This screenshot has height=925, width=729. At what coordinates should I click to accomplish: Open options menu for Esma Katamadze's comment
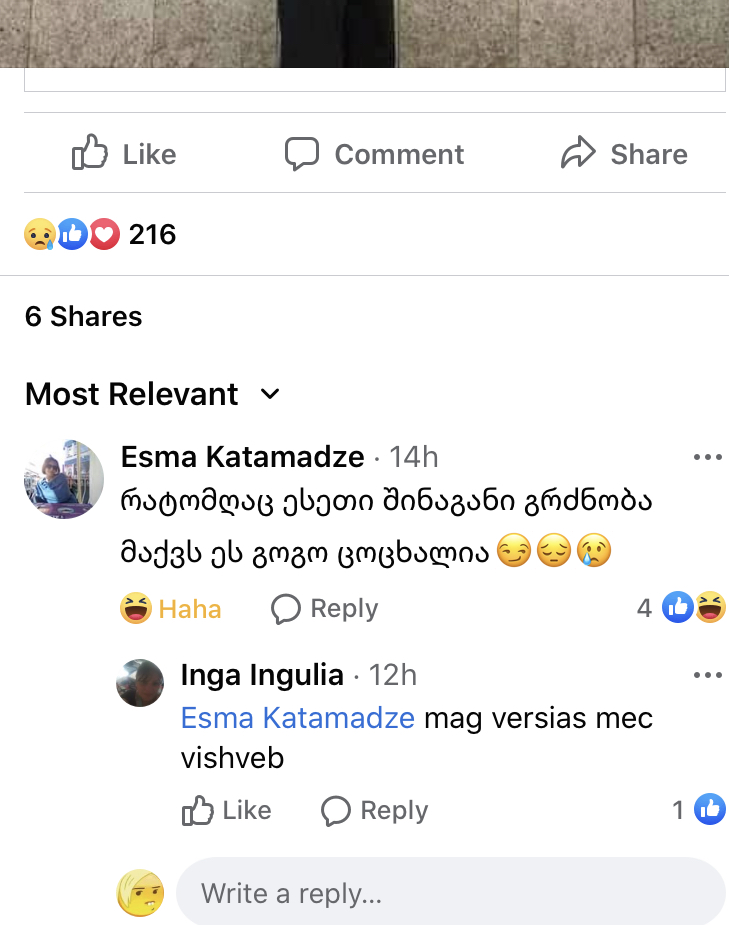click(x=706, y=457)
